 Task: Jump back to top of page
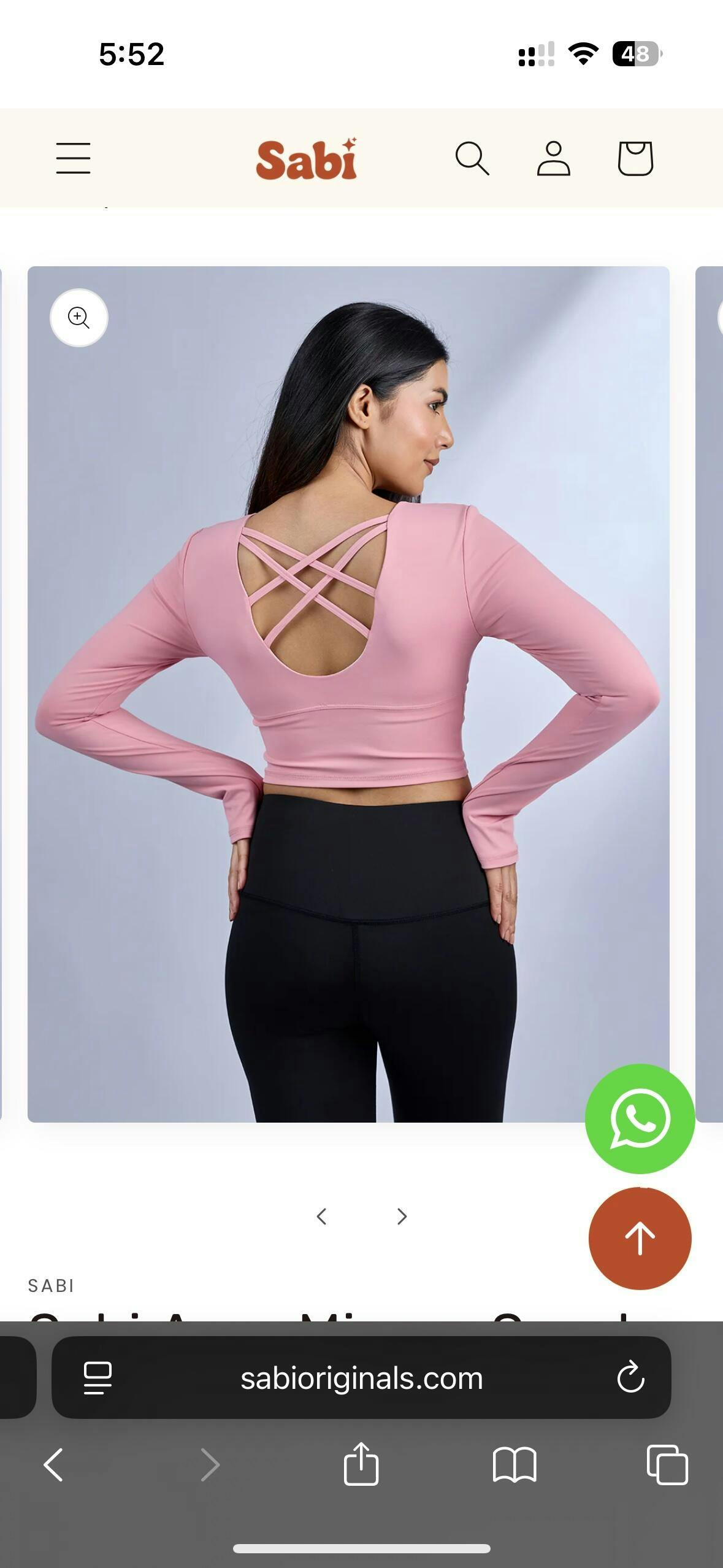tap(640, 1239)
